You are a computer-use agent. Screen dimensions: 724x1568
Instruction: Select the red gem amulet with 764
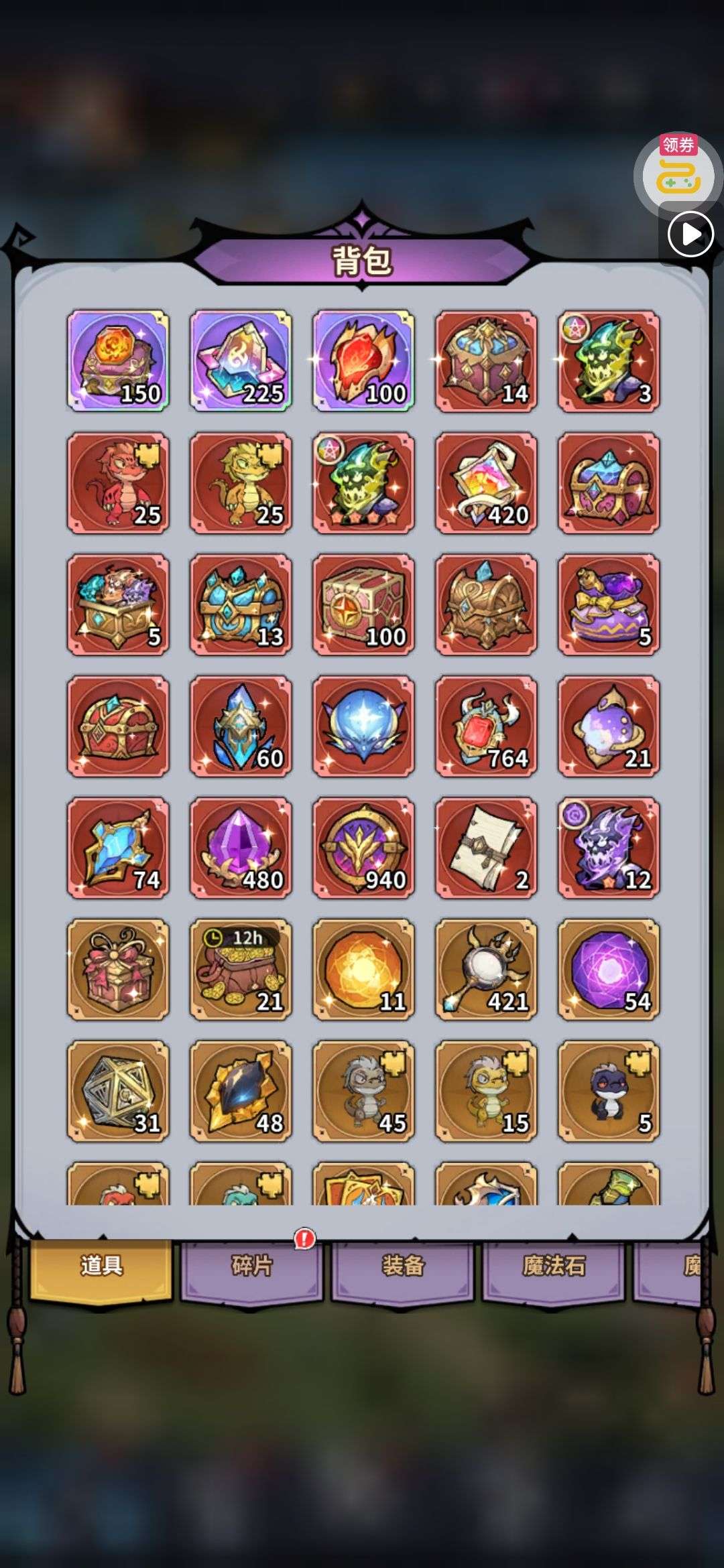click(x=486, y=726)
